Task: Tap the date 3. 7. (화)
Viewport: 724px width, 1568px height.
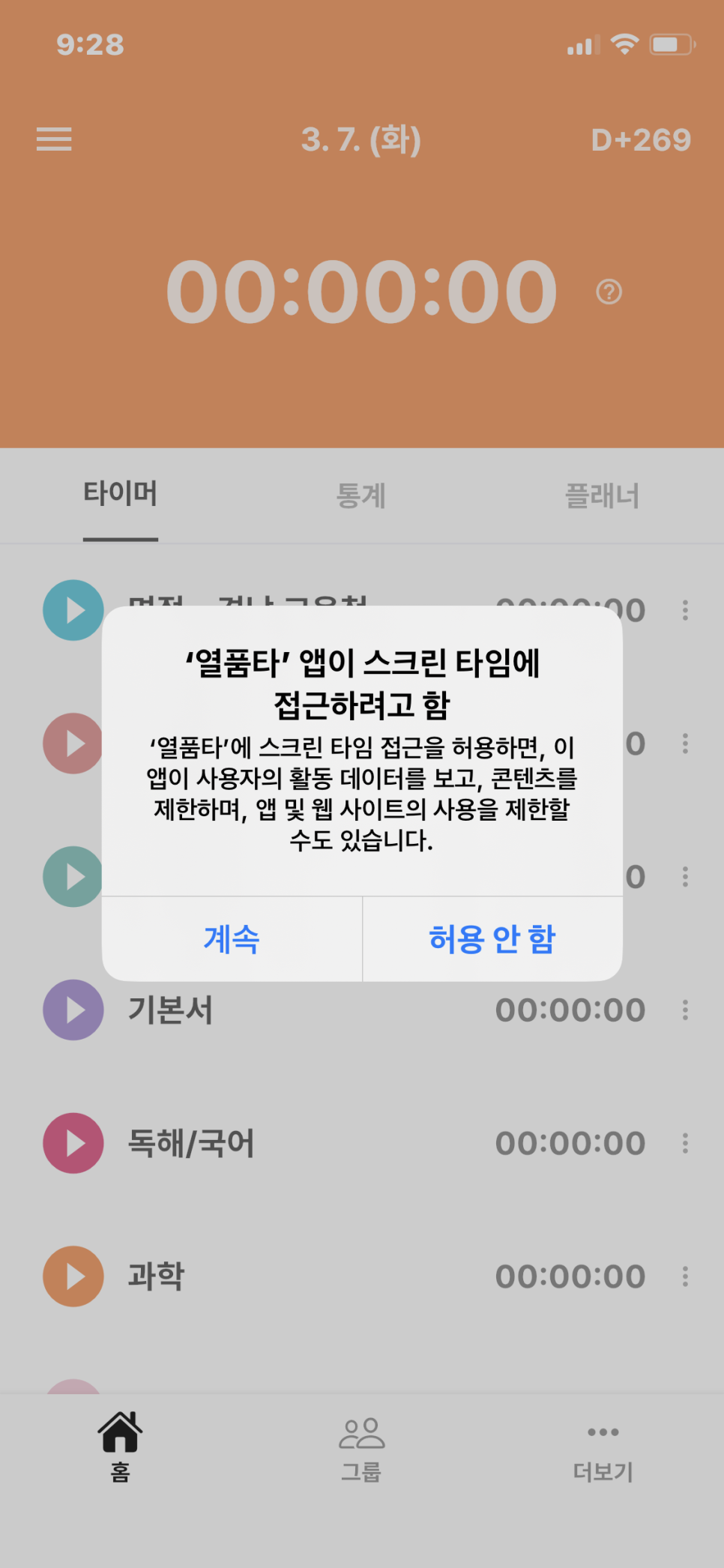Action: [x=361, y=139]
